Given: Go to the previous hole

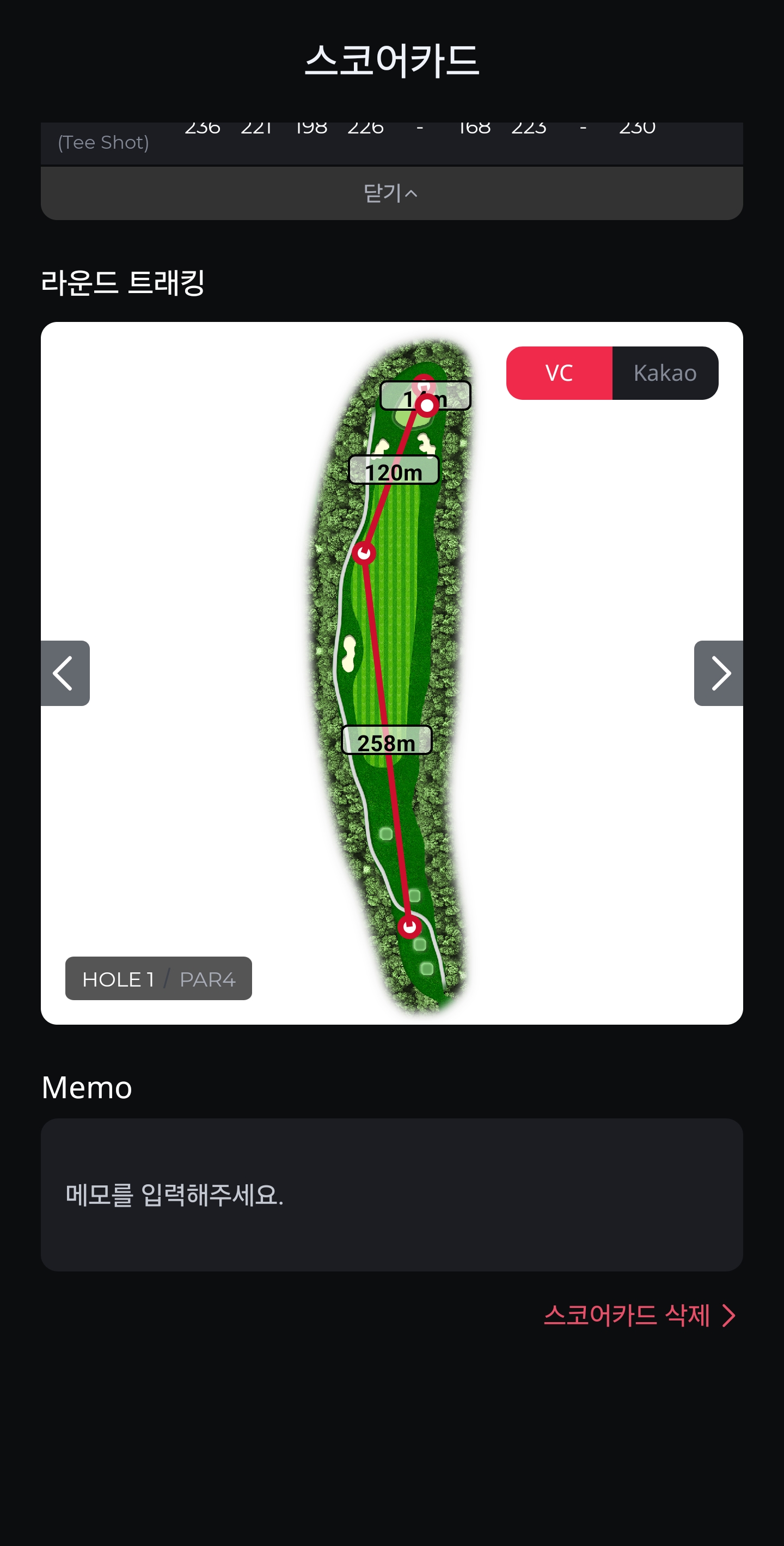Looking at the screenshot, I should pos(65,673).
